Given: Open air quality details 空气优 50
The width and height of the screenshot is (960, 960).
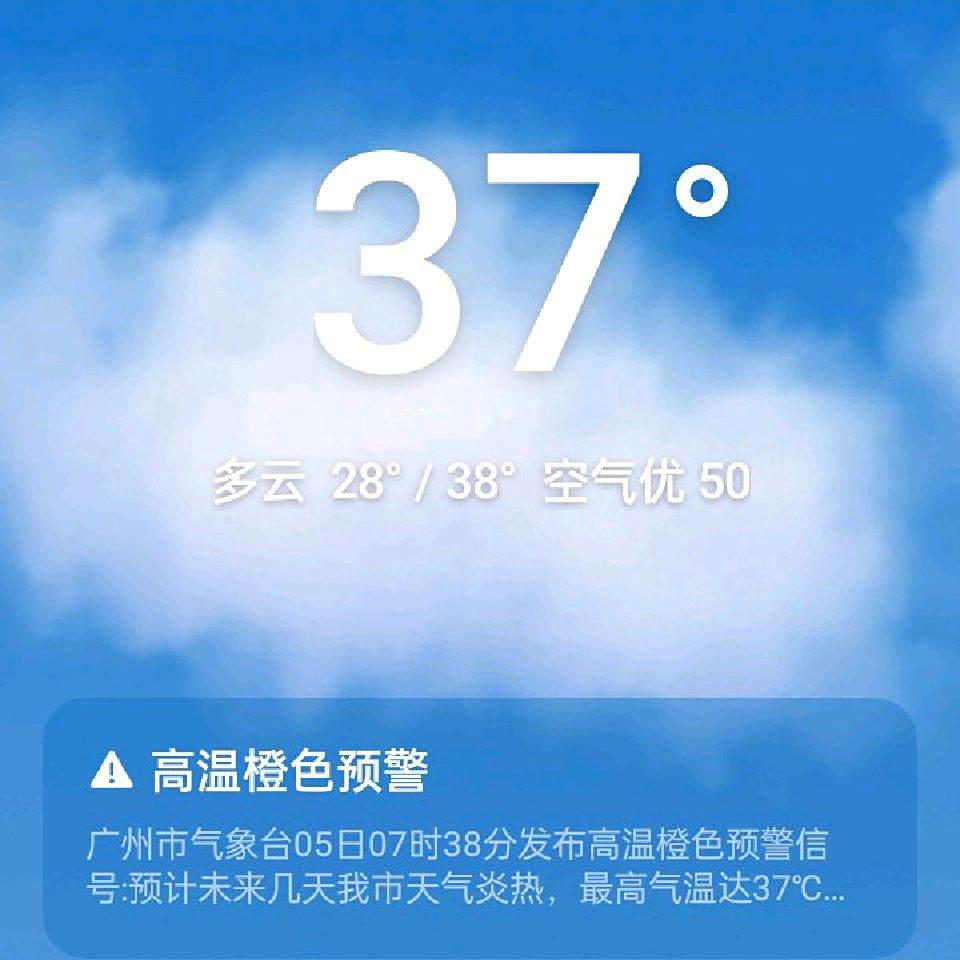Looking at the screenshot, I should point(647,483).
